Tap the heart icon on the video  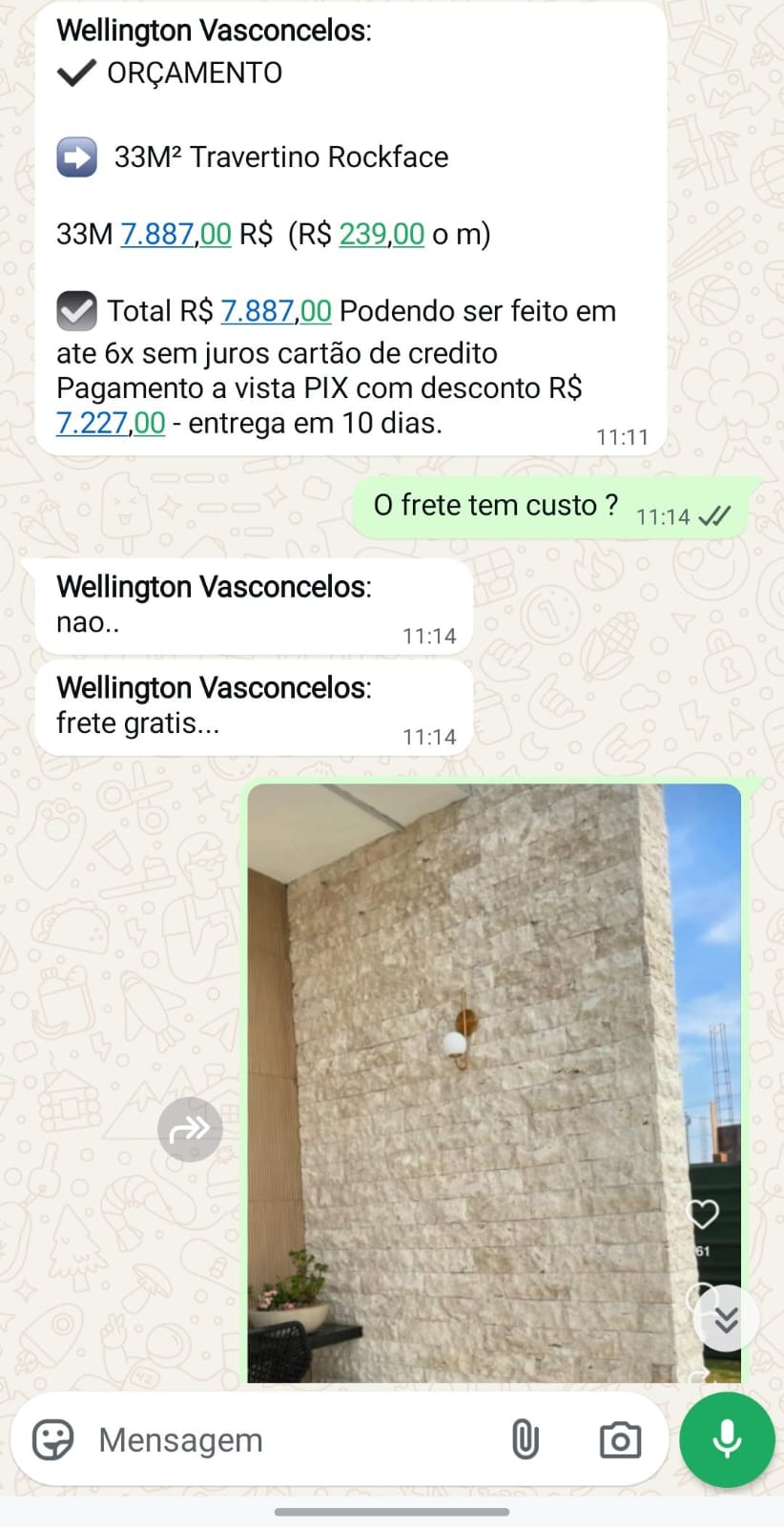tap(702, 1213)
